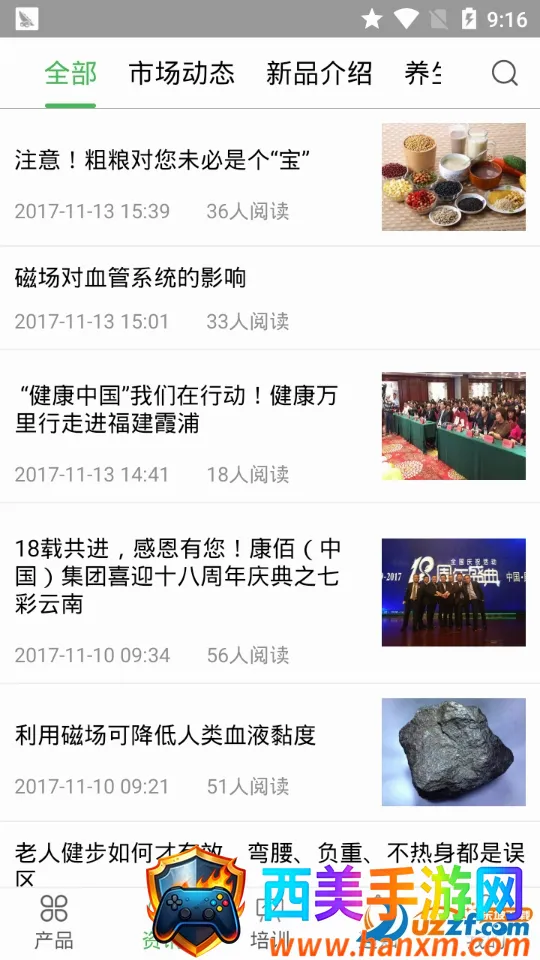
Task: Open the 老人健步如何才有效 article
Action: 270,855
